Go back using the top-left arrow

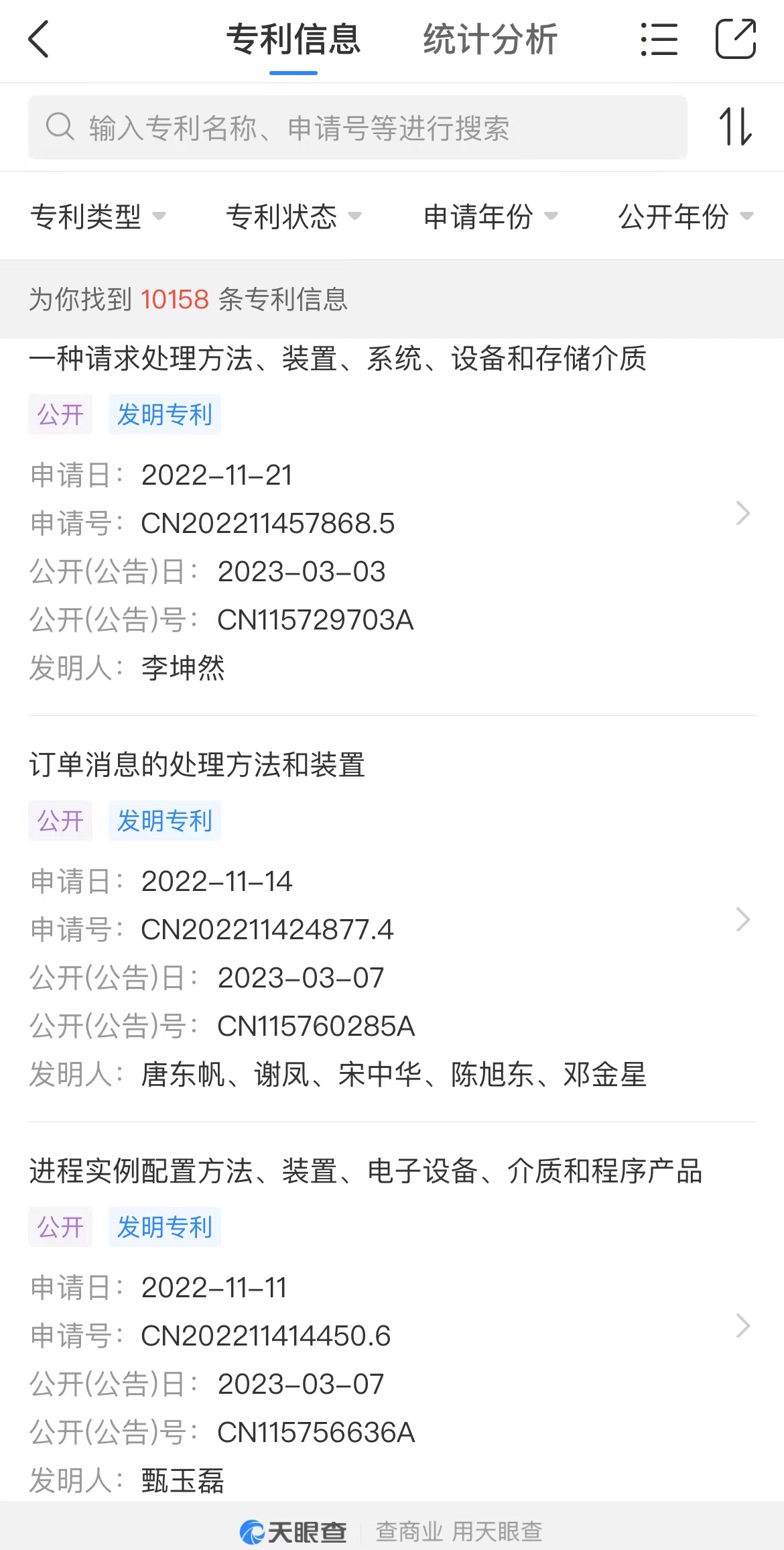(39, 39)
